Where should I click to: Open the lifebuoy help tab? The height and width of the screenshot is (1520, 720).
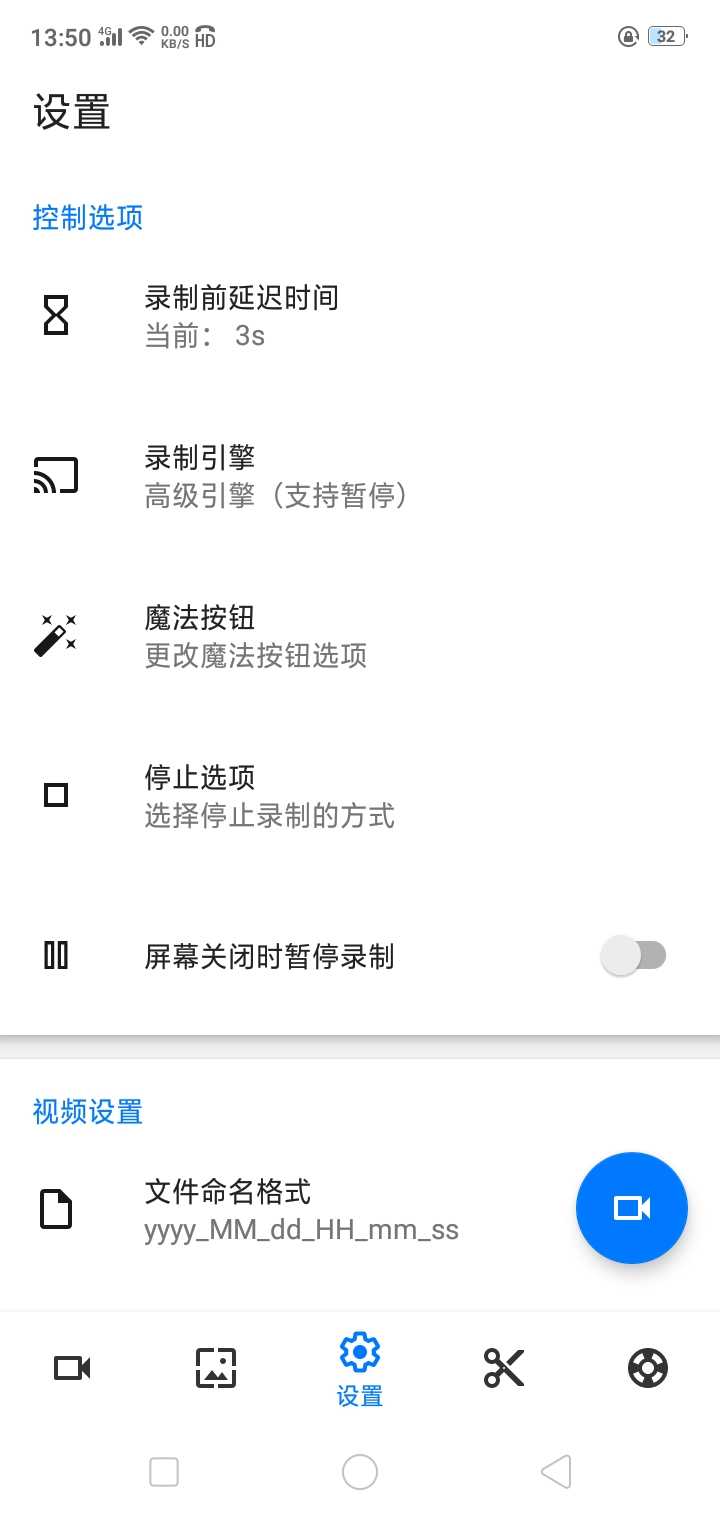(x=648, y=1368)
